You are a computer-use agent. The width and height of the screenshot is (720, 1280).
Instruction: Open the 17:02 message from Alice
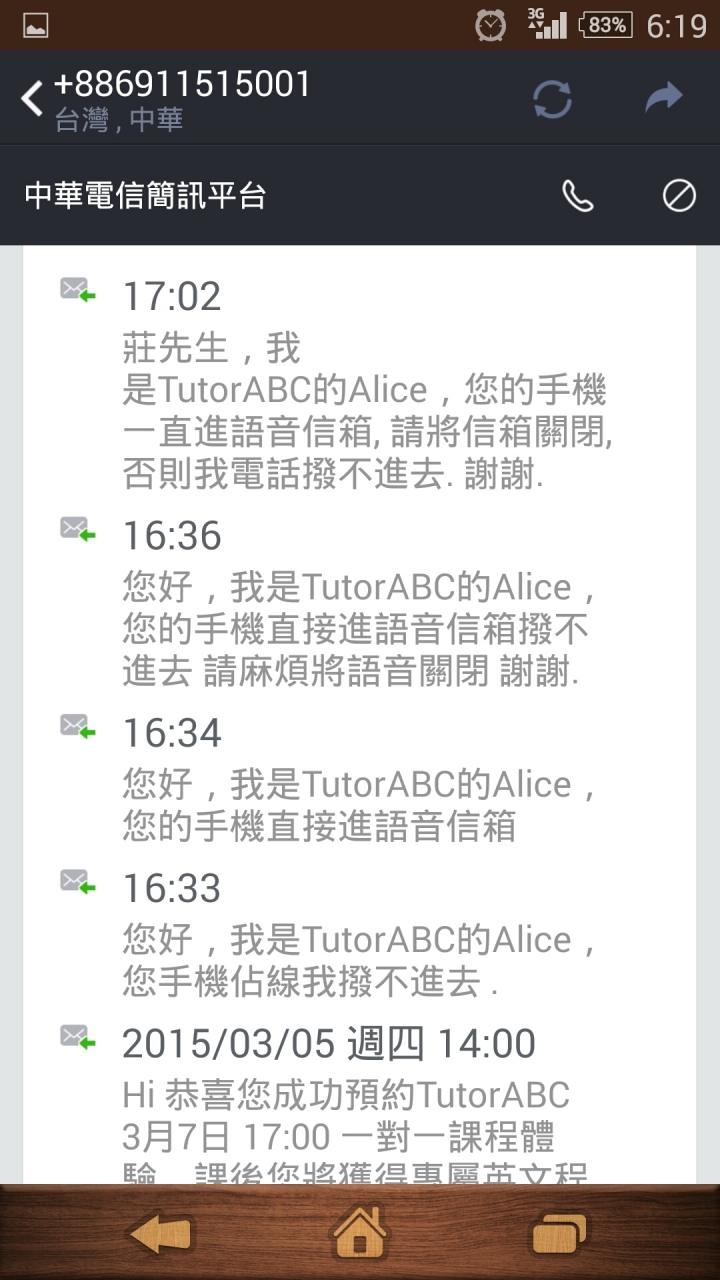(360, 383)
